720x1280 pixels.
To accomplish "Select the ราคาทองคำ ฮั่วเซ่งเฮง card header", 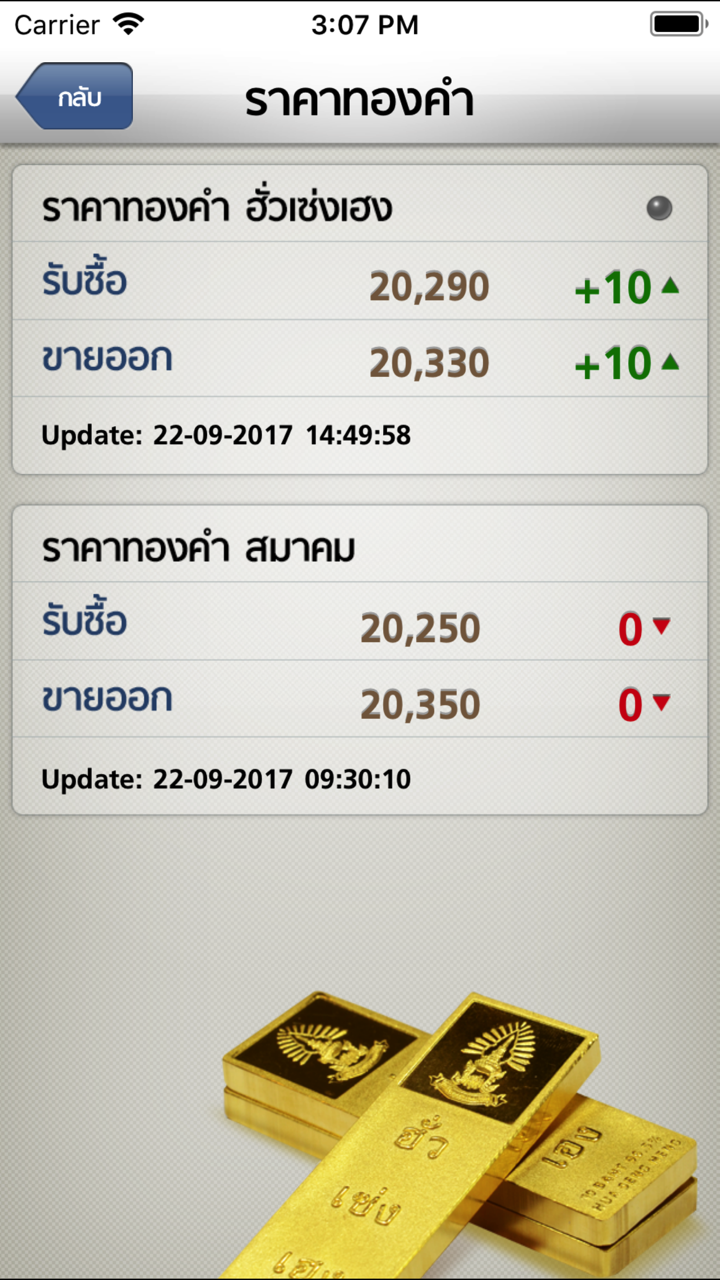I will [215, 207].
